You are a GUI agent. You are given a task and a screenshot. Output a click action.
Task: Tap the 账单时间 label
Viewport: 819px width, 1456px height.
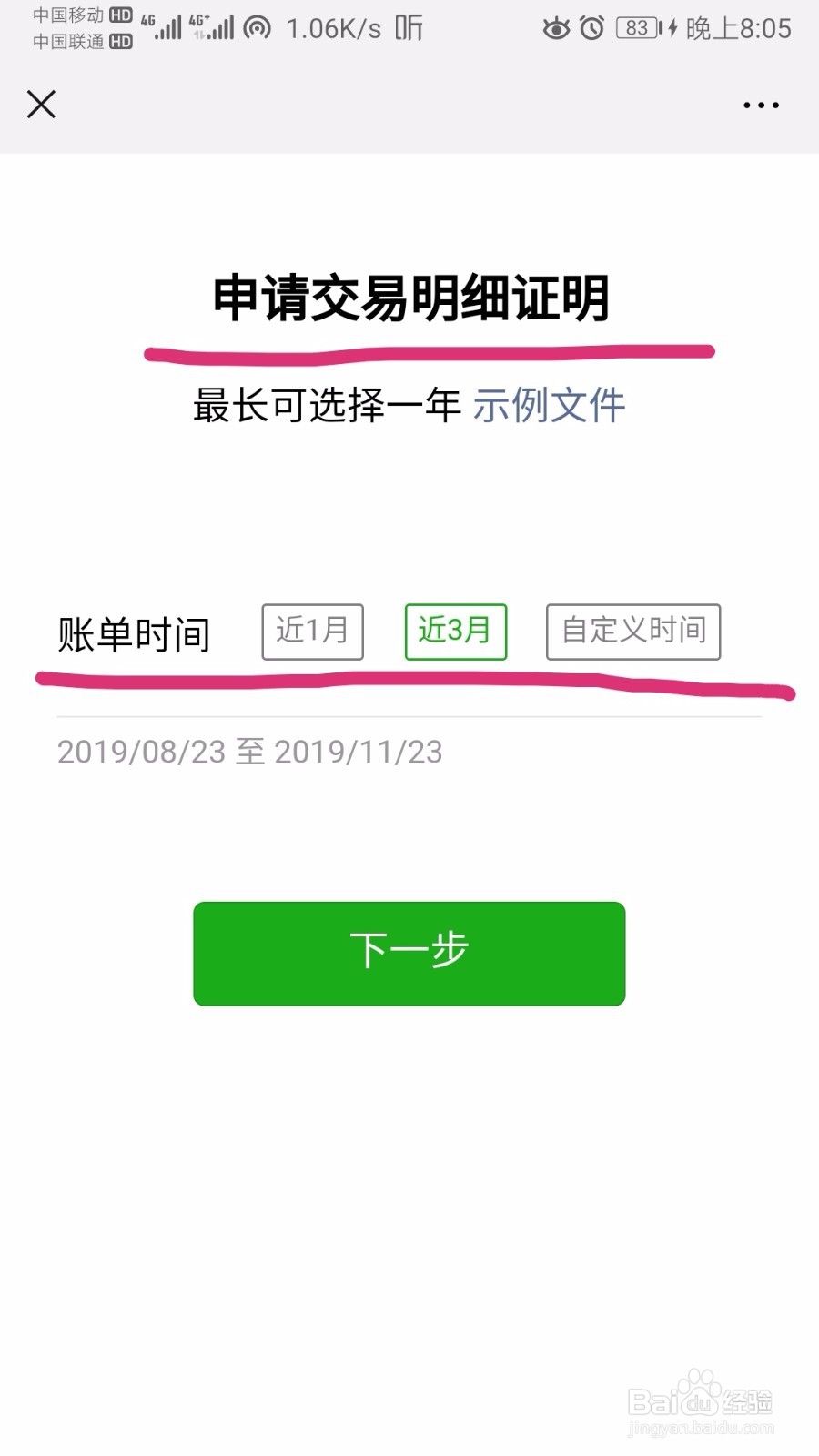pos(135,635)
